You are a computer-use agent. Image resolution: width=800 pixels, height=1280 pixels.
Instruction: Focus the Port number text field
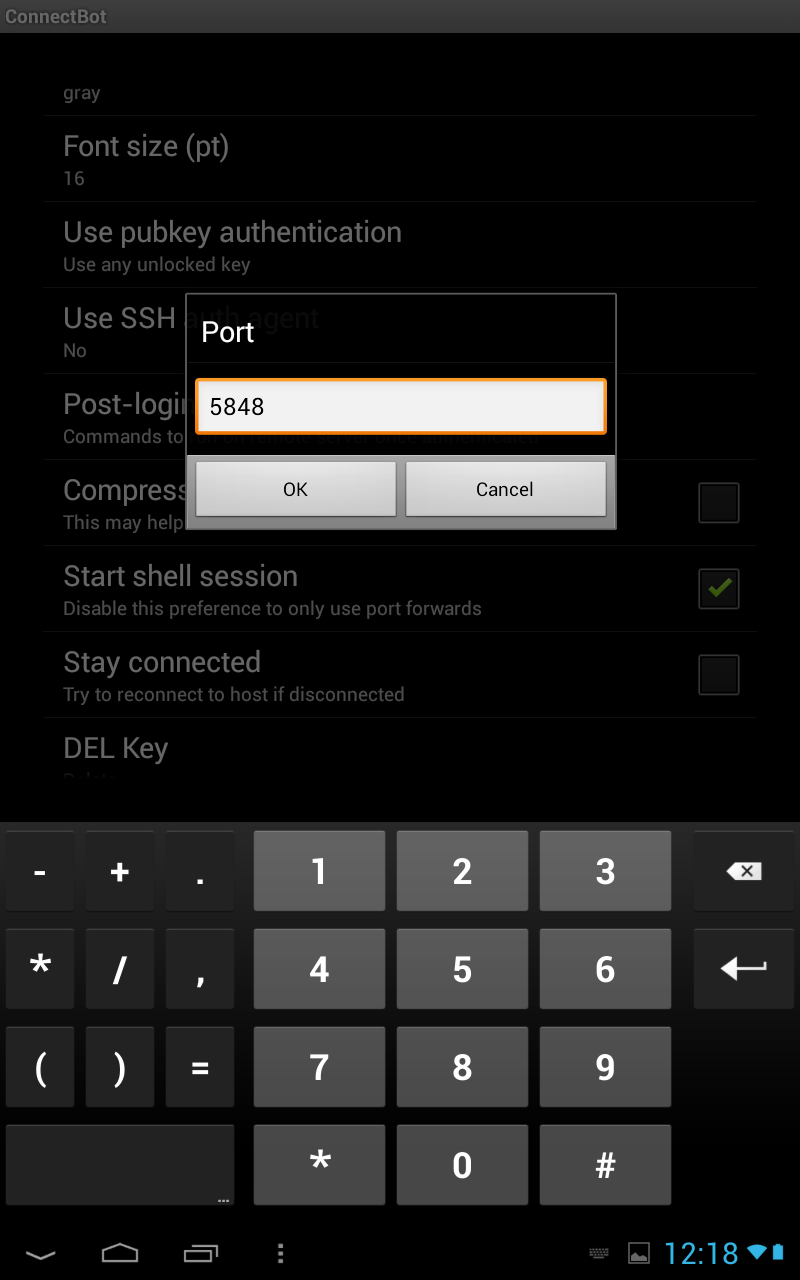click(401, 406)
